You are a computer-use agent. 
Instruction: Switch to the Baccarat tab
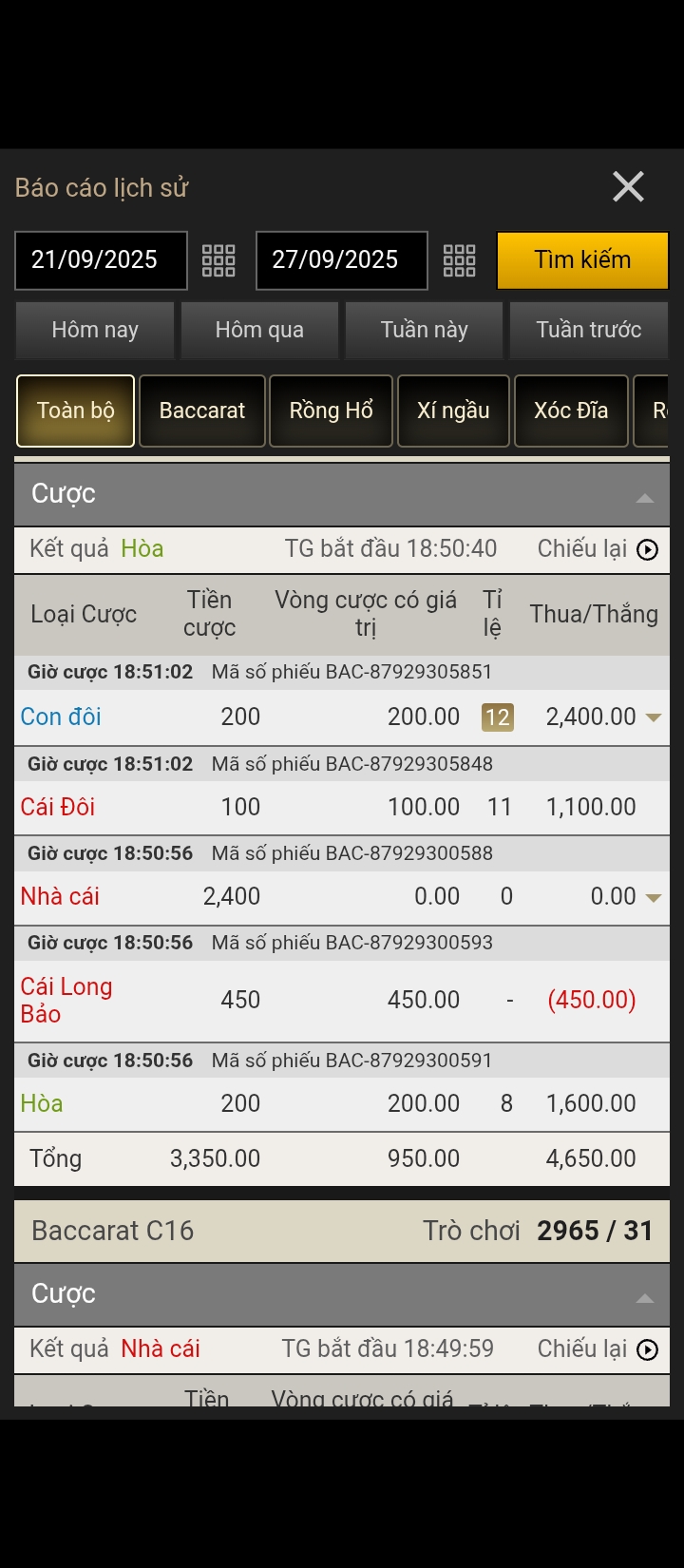tap(202, 411)
